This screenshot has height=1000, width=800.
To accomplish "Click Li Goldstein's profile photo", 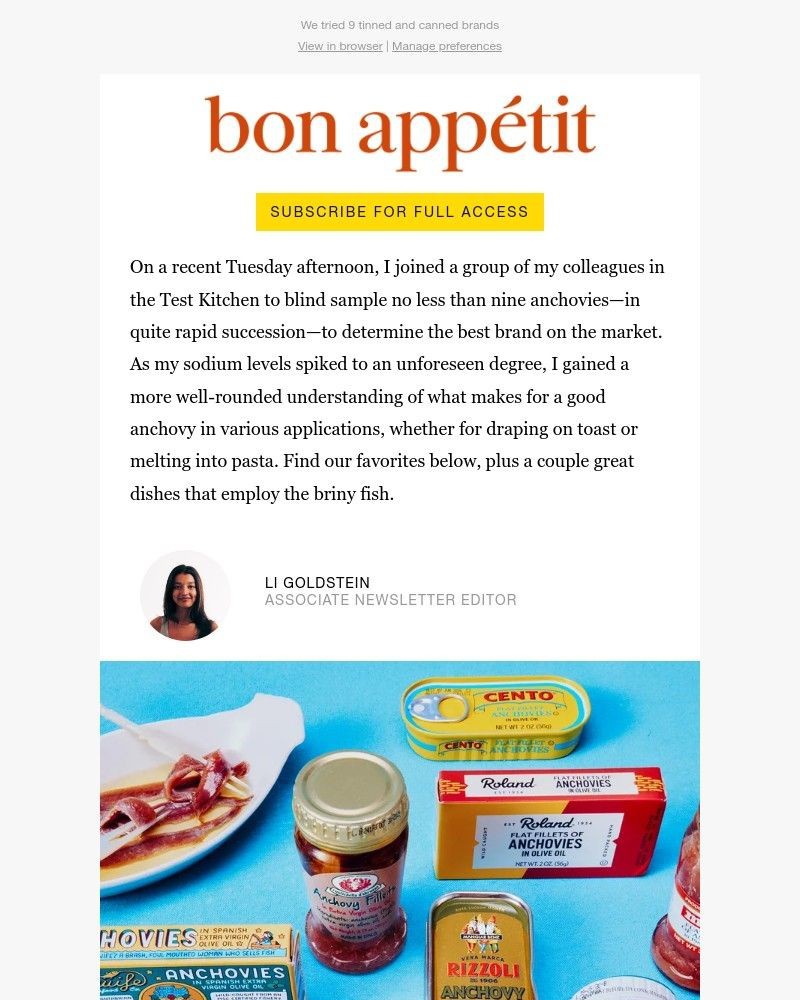I will tap(186, 596).
